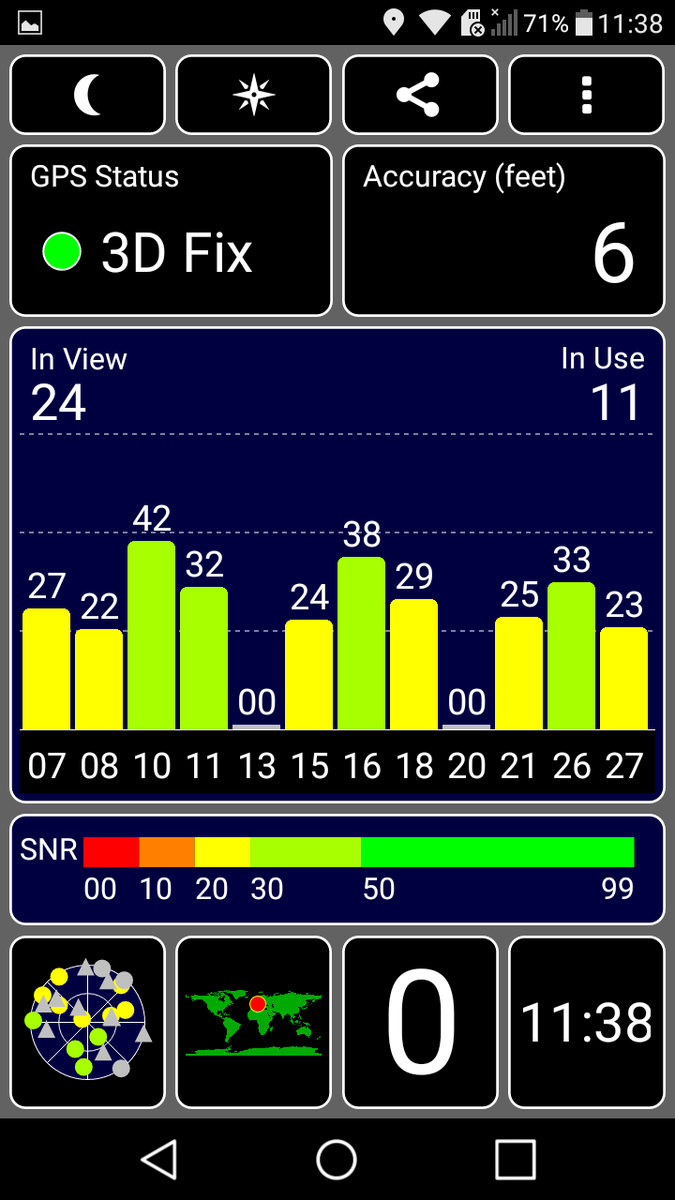Open the satellite sky view tile
The width and height of the screenshot is (675, 1200).
[88, 1021]
